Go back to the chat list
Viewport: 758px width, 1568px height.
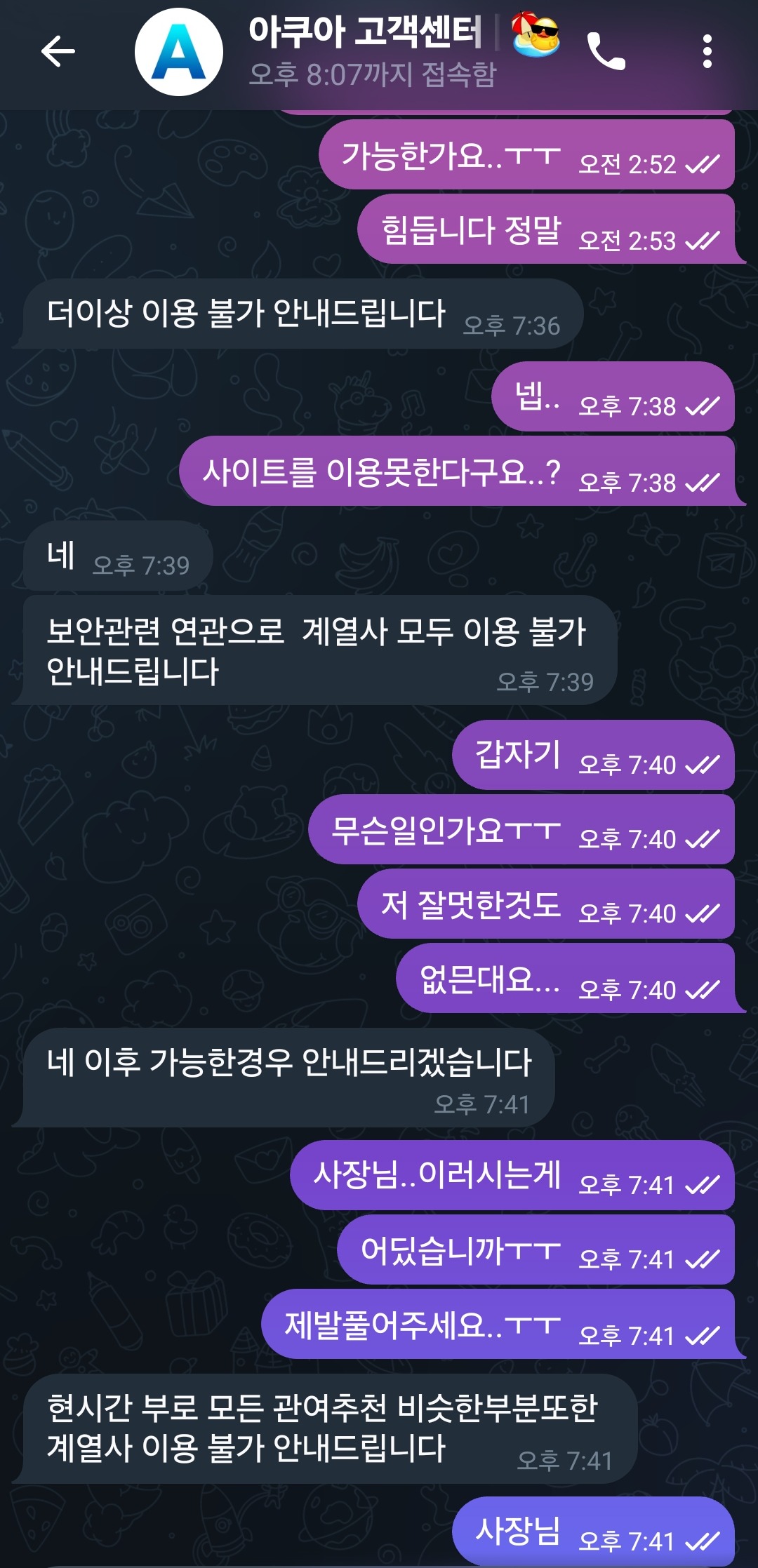pos(58,51)
